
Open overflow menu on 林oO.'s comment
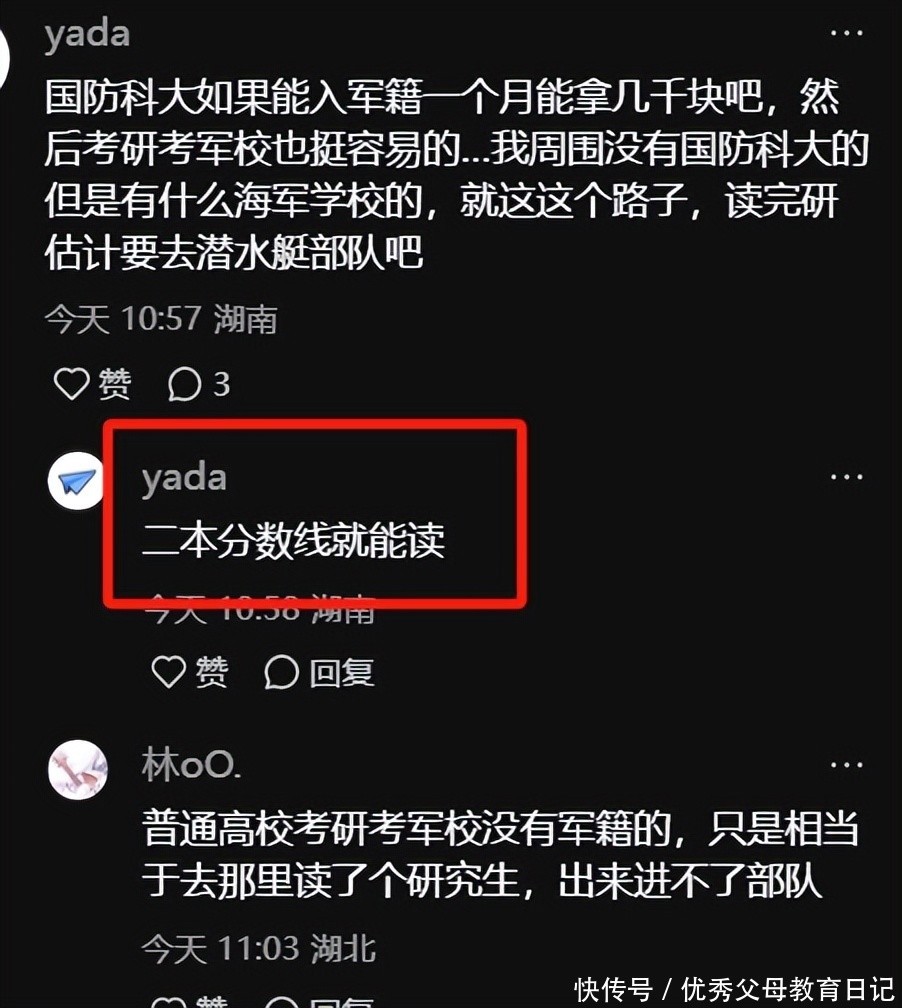[846, 765]
